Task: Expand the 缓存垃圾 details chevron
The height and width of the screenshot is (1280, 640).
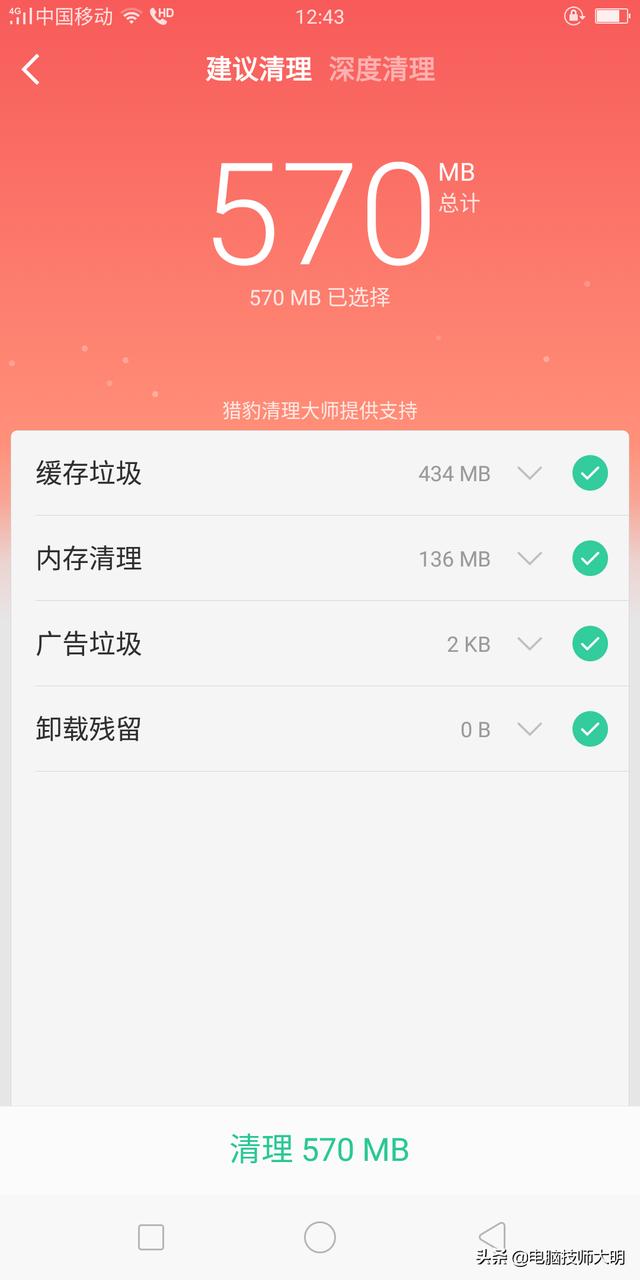Action: point(529,473)
